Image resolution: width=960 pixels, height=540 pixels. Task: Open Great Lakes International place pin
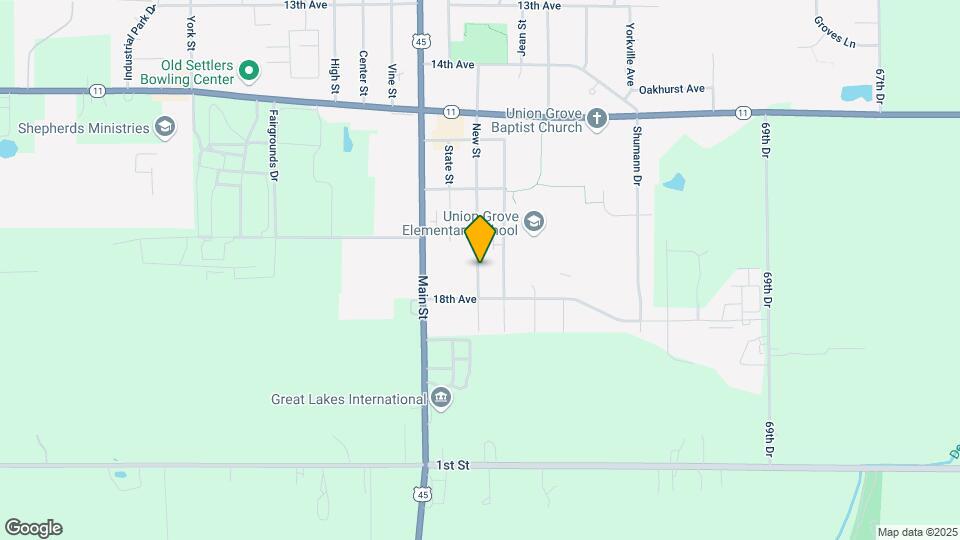(x=442, y=399)
